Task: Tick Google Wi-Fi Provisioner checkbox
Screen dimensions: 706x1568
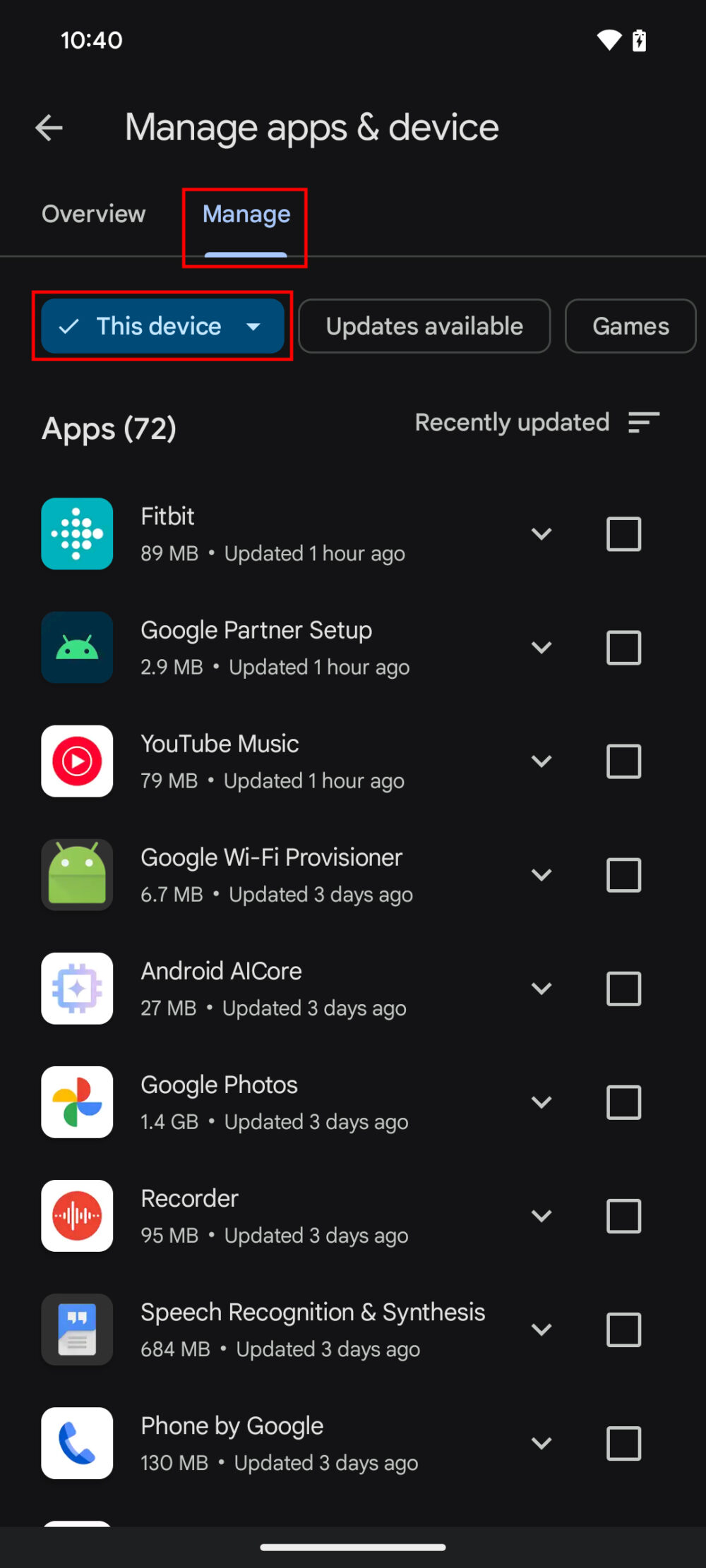Action: coord(623,875)
